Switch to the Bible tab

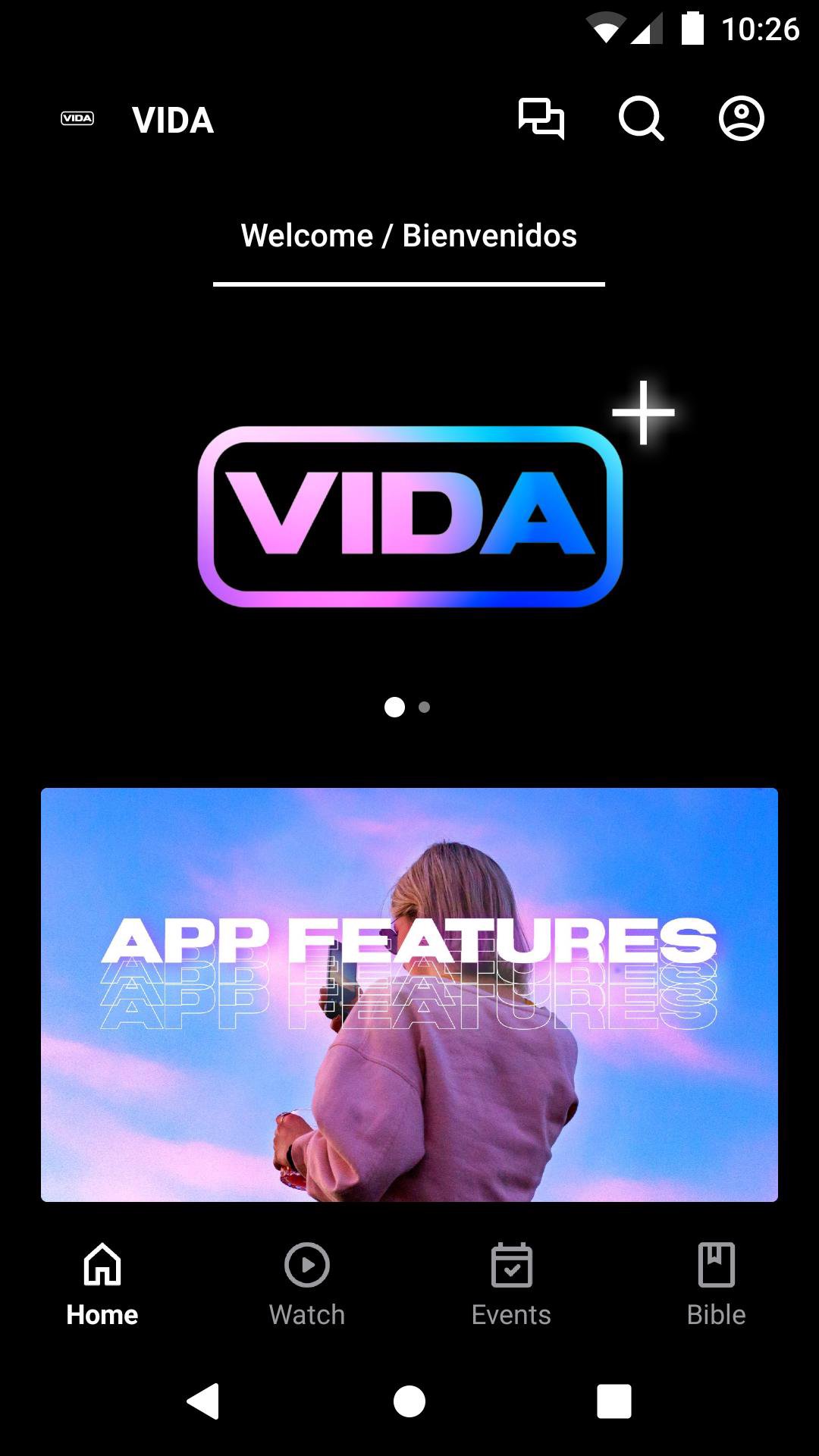tap(716, 1283)
